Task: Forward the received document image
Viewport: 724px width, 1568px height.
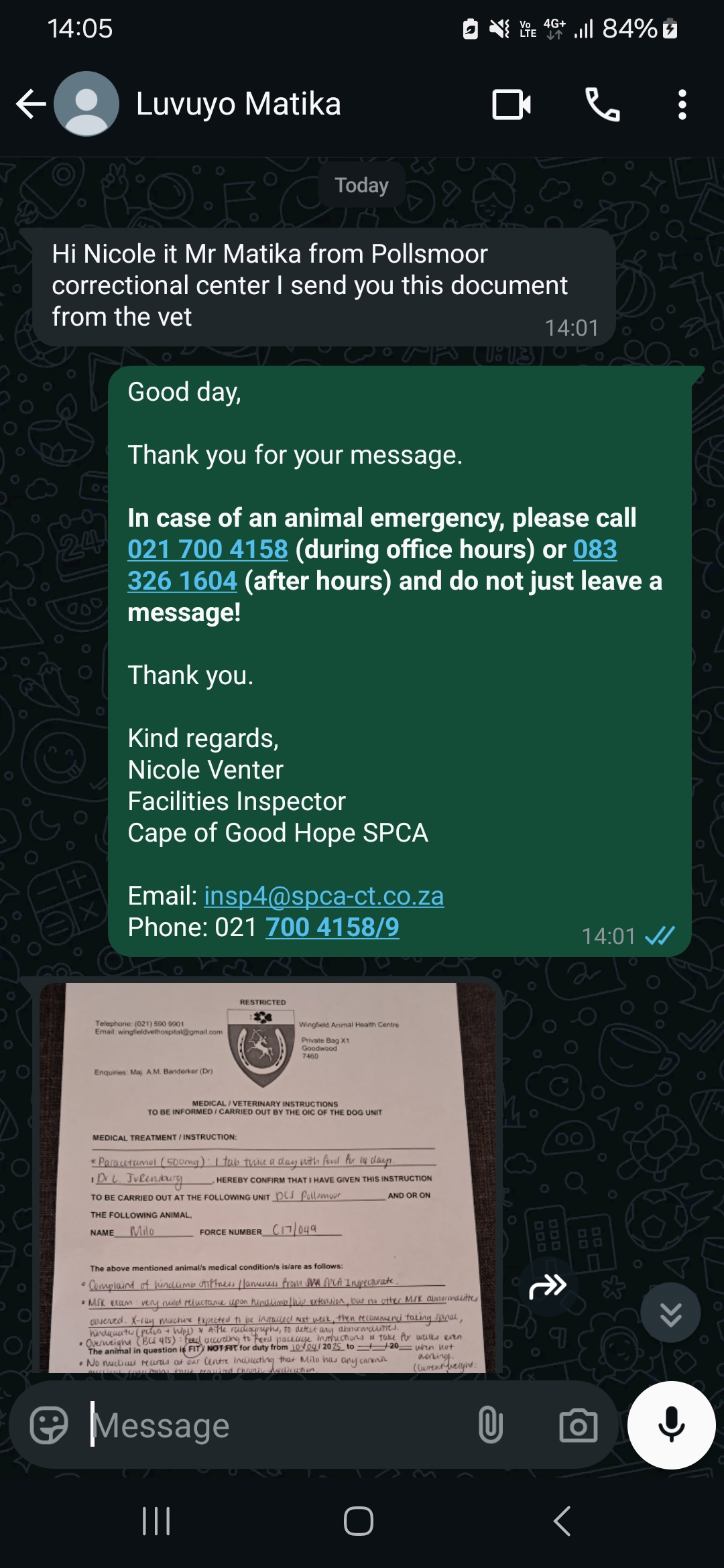Action: tap(548, 1286)
